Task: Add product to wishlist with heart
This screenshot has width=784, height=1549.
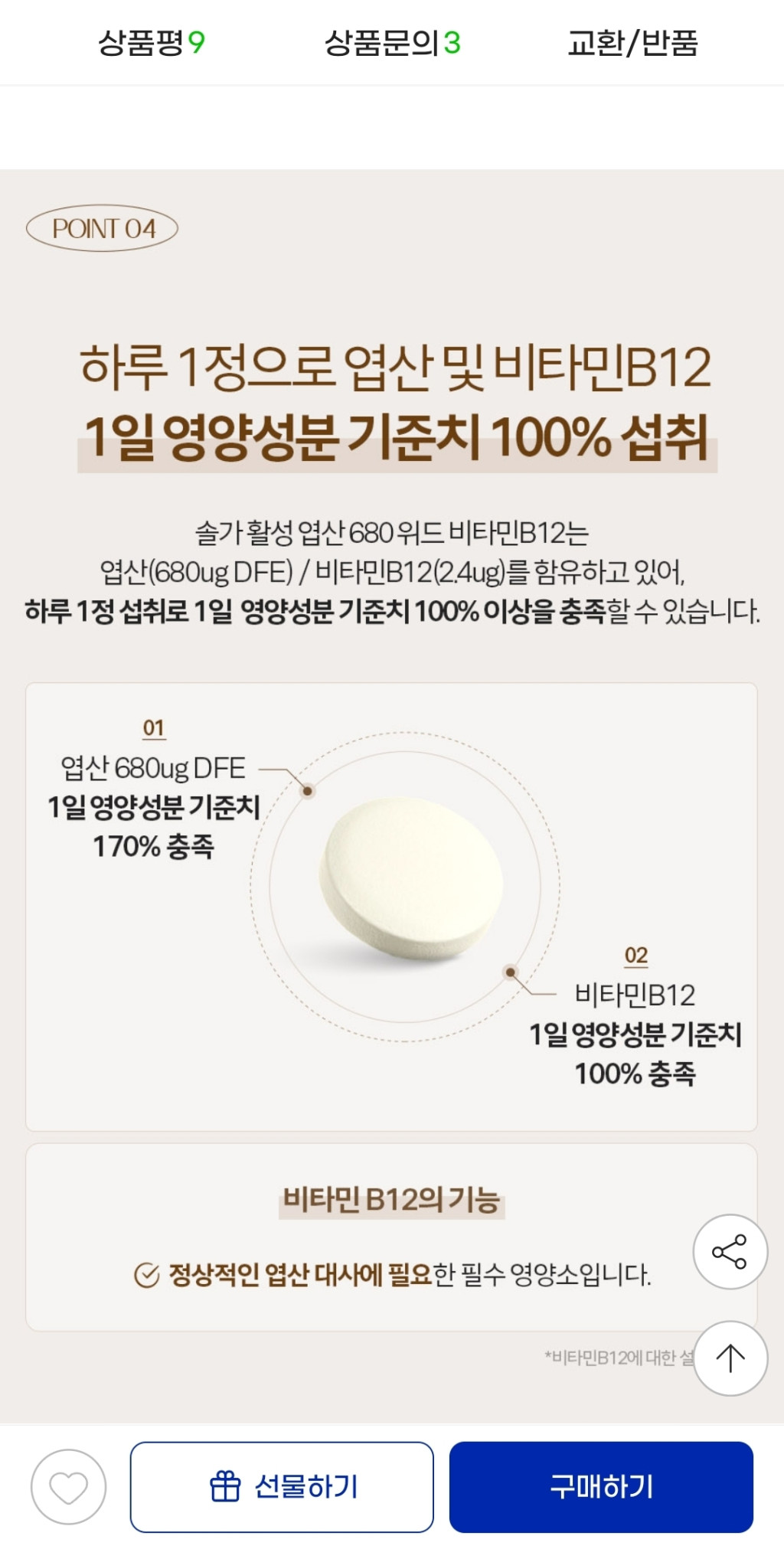Action: point(68,1487)
